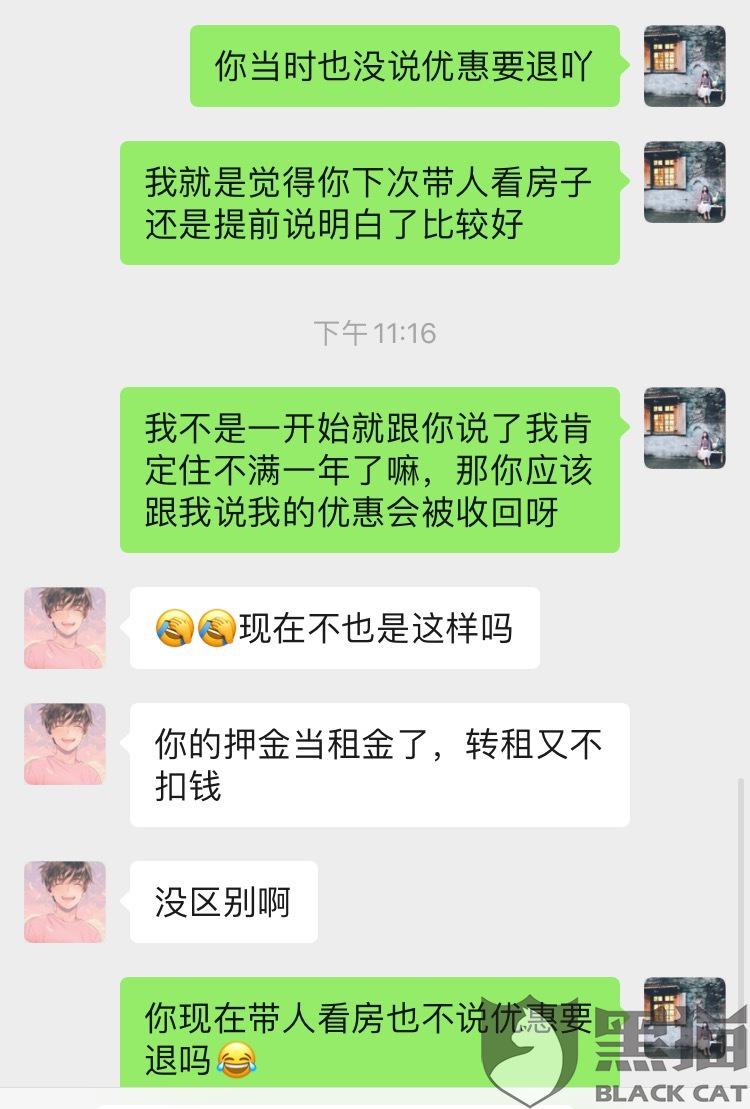View contact profile next to "你的押金当租金了"
The width and height of the screenshot is (750, 1109).
click(x=65, y=744)
